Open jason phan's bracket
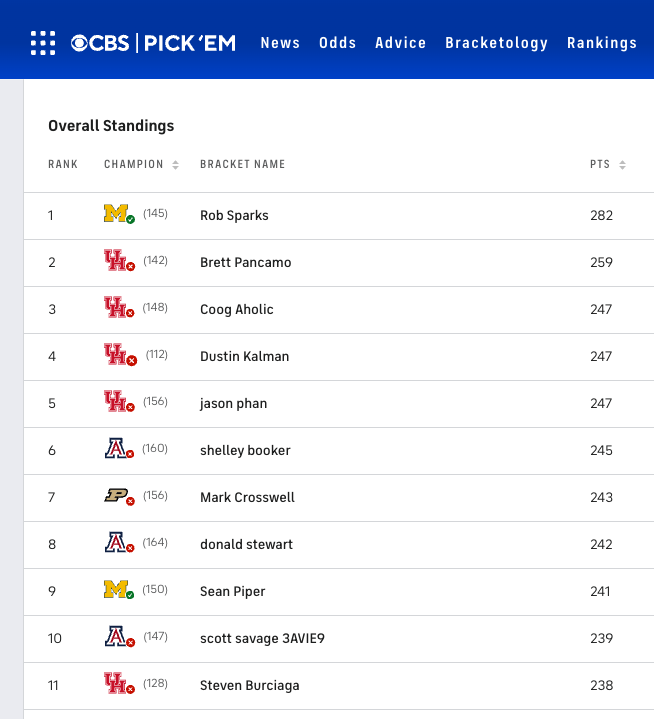The width and height of the screenshot is (654, 719). click(x=233, y=404)
